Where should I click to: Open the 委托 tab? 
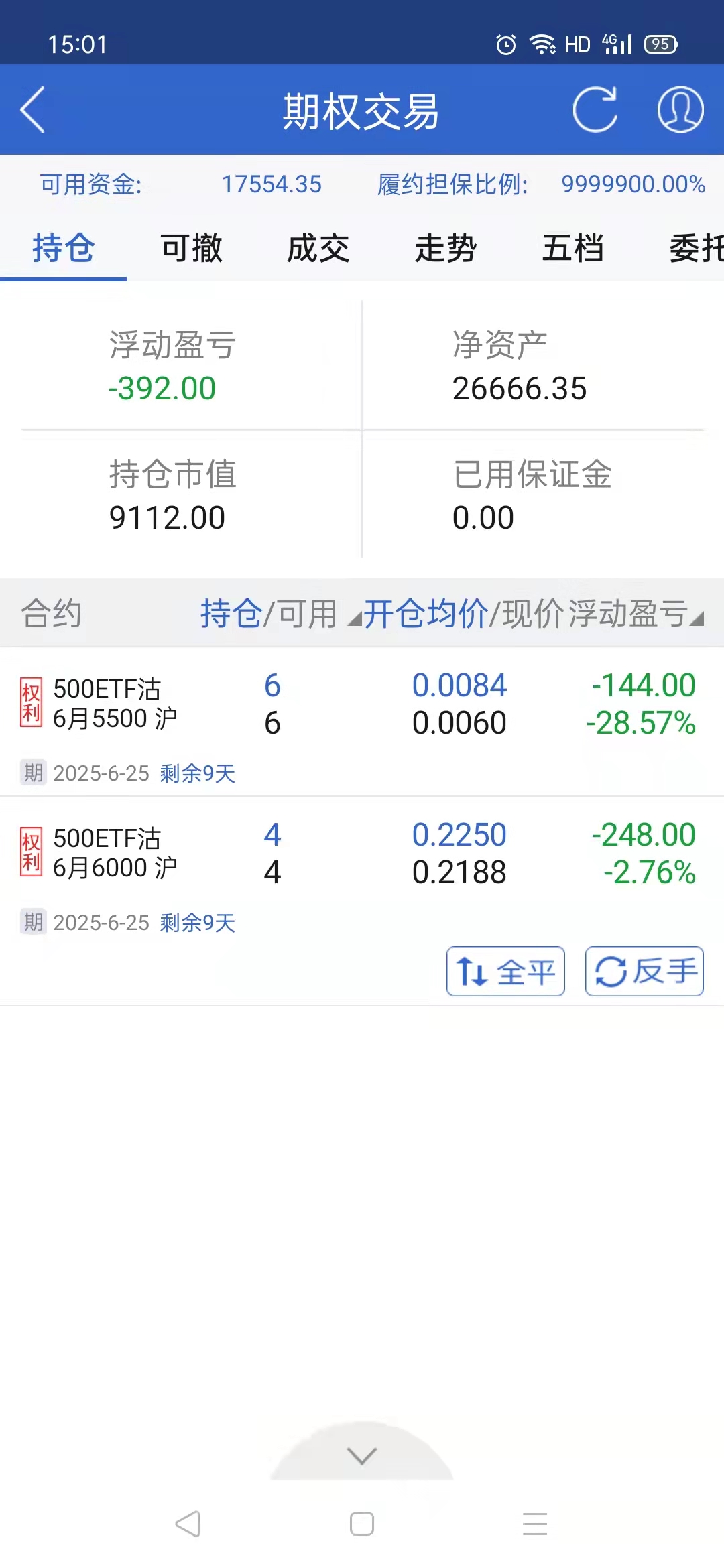pyautogui.click(x=696, y=249)
